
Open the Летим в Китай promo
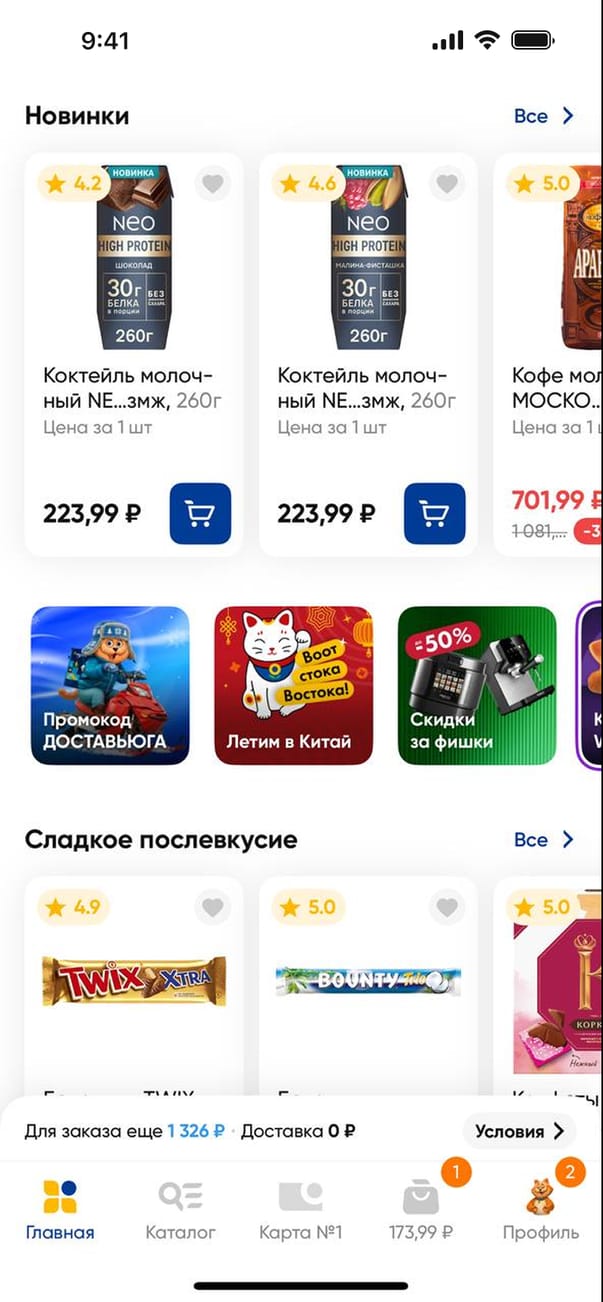click(x=293, y=685)
